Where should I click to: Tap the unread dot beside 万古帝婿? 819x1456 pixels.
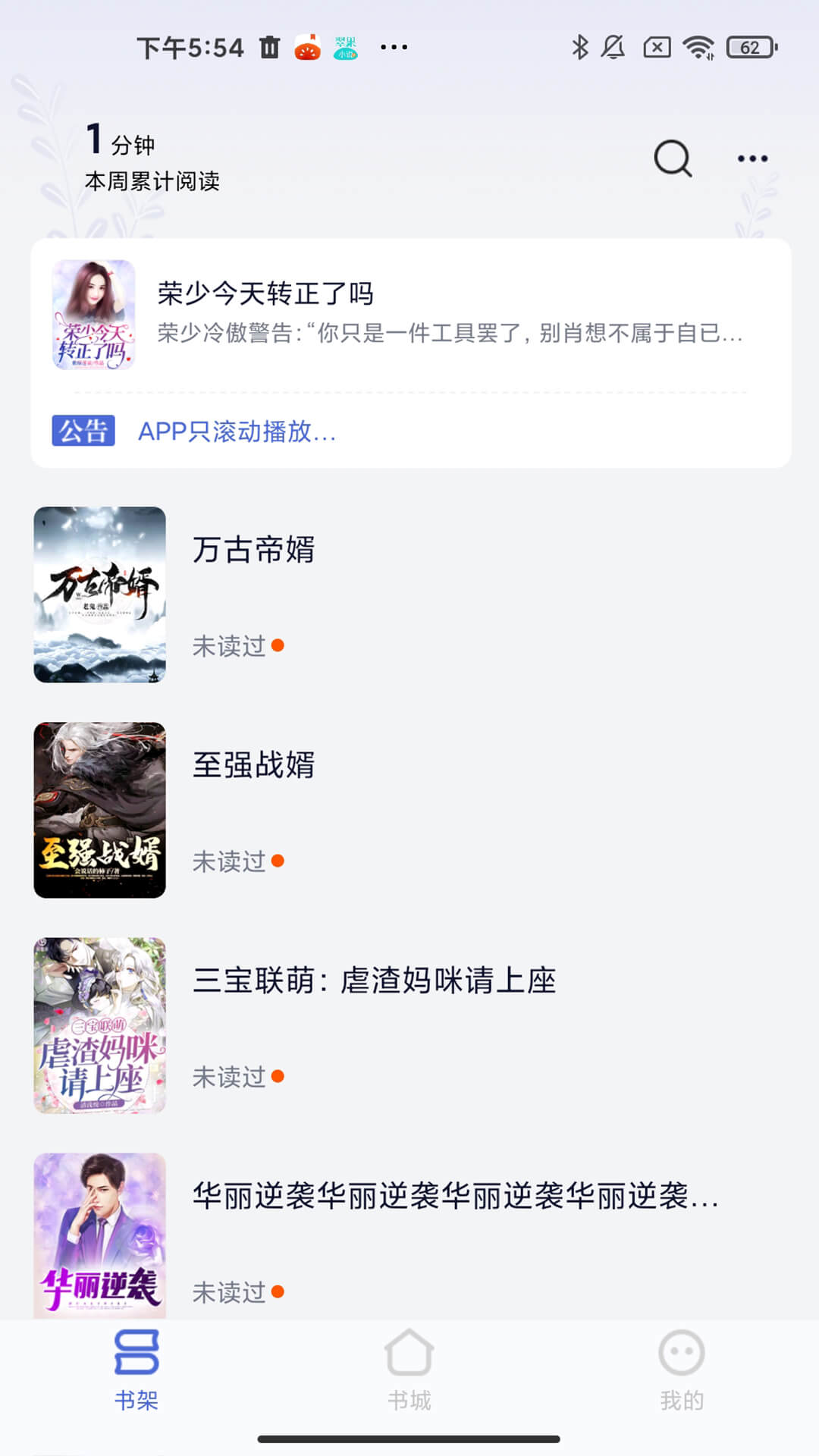(x=278, y=645)
